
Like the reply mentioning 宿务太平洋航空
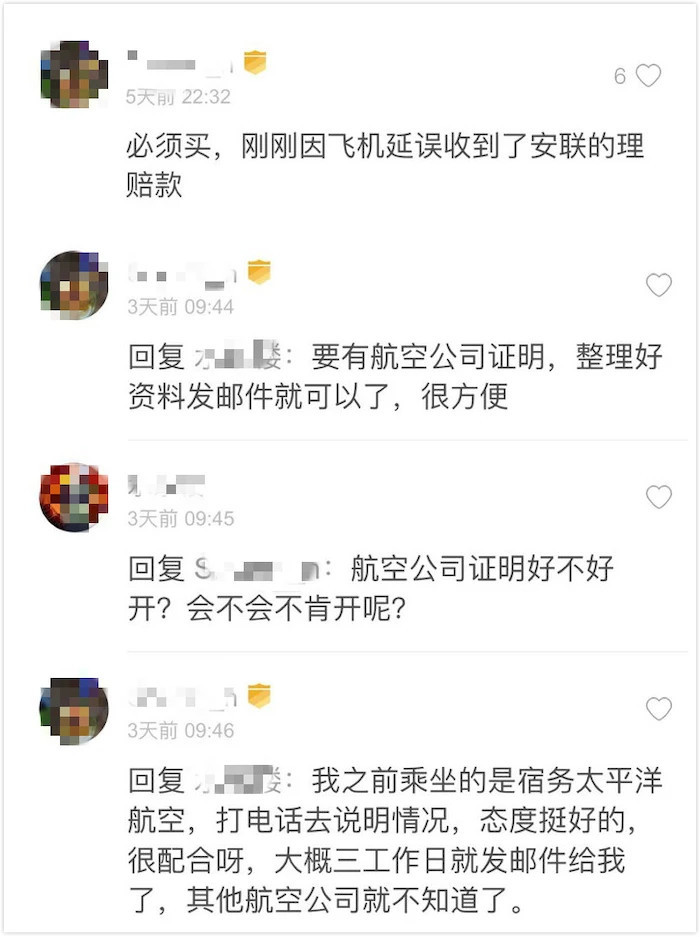658,709
